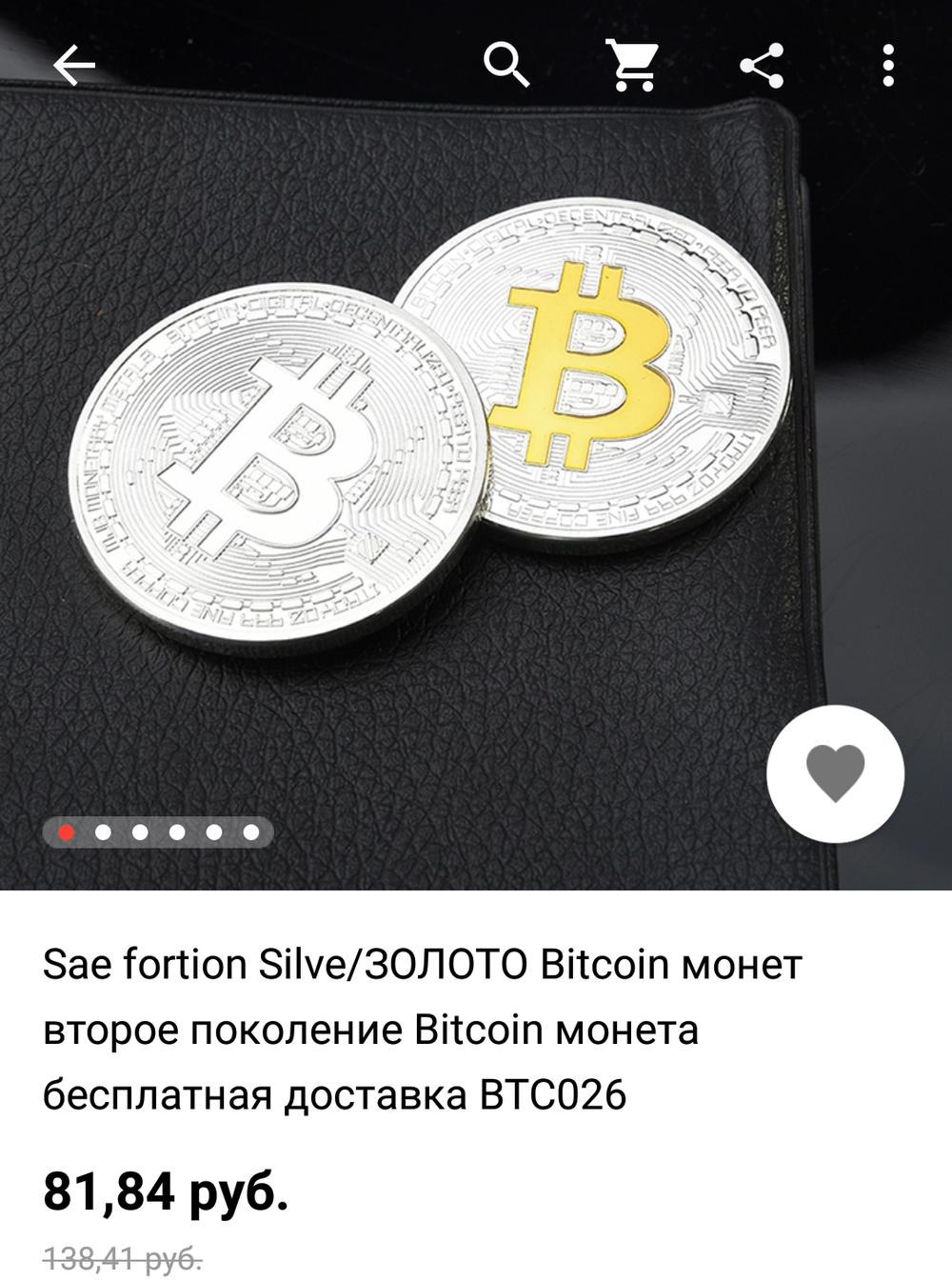Go back using the arrow icon
Image resolution: width=952 pixels, height=1281 pixels.
[74, 67]
